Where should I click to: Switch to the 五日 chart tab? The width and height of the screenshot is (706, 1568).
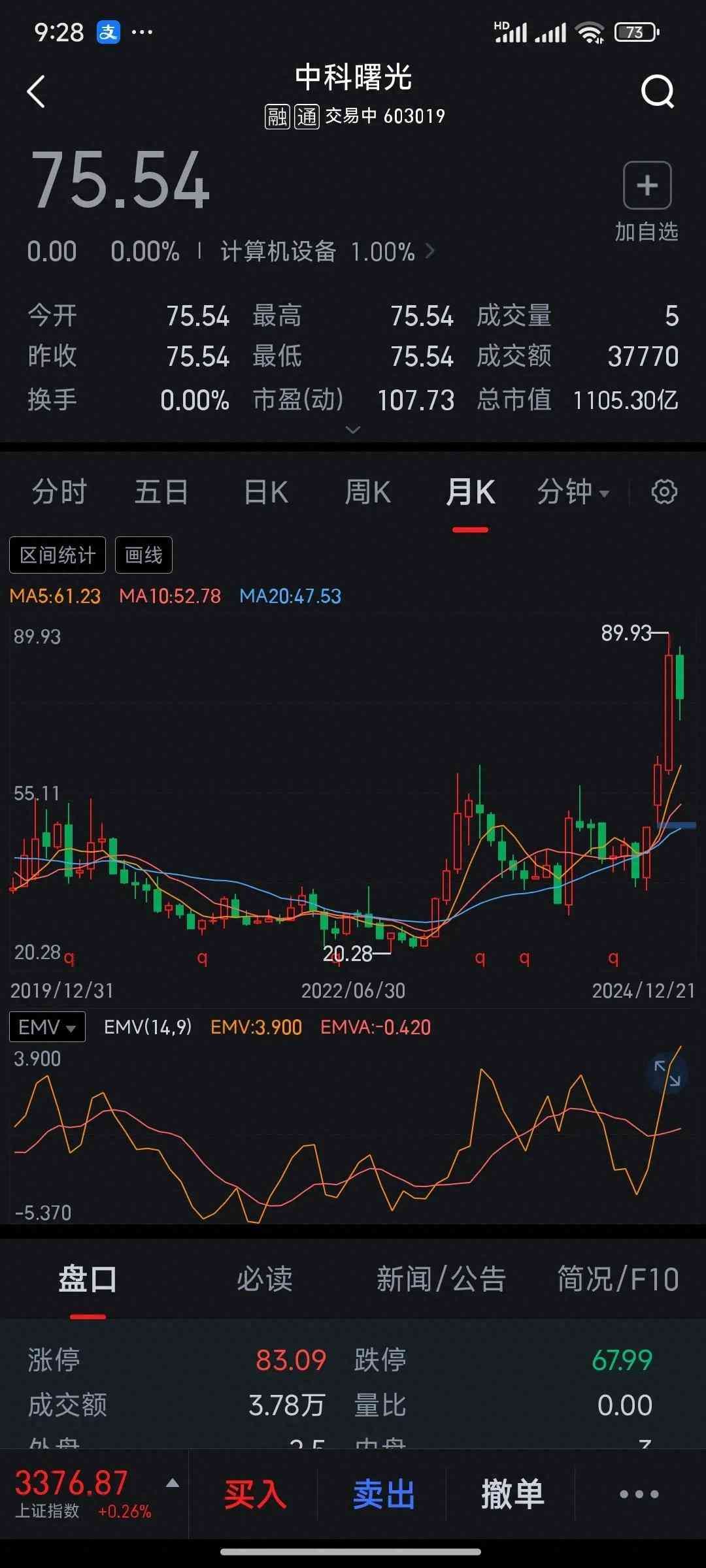point(161,492)
